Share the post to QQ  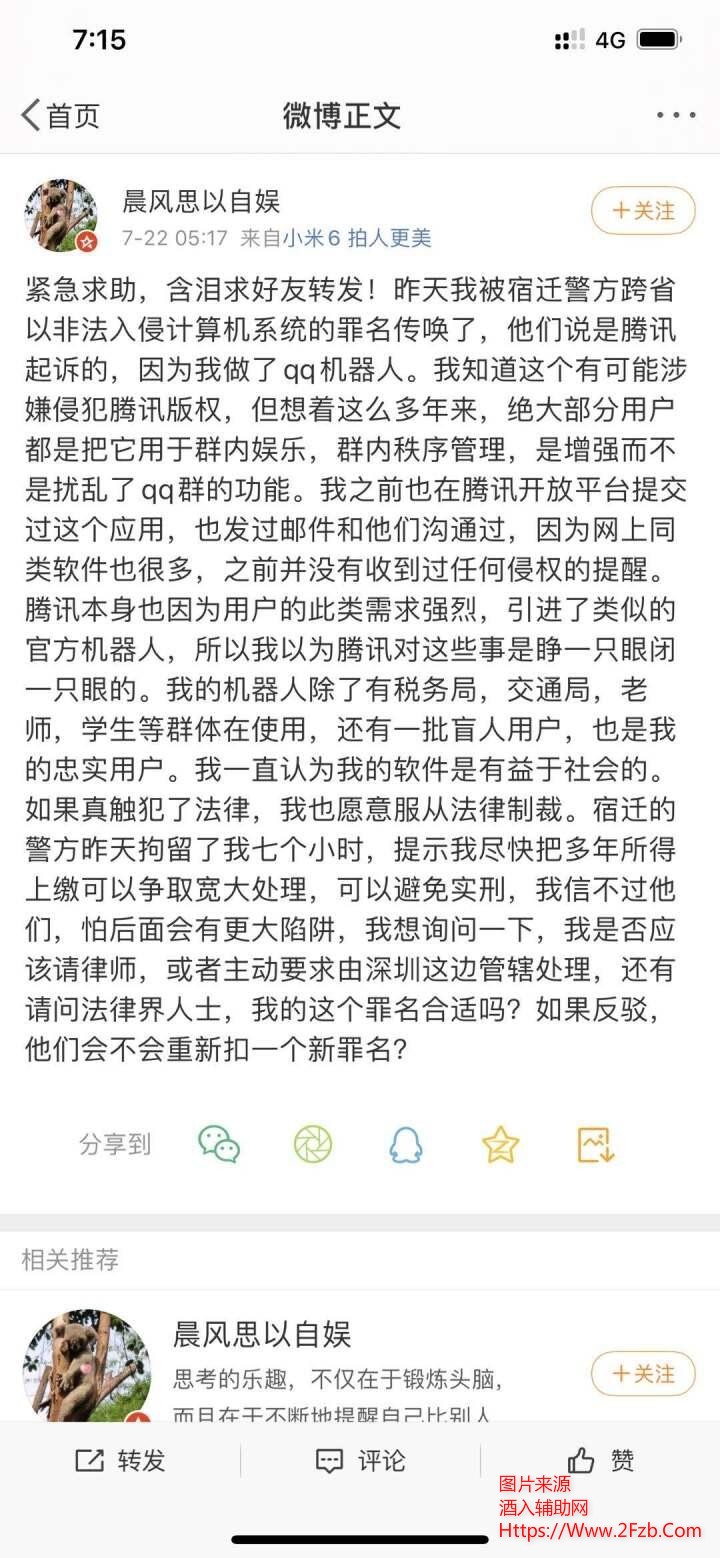click(406, 1144)
